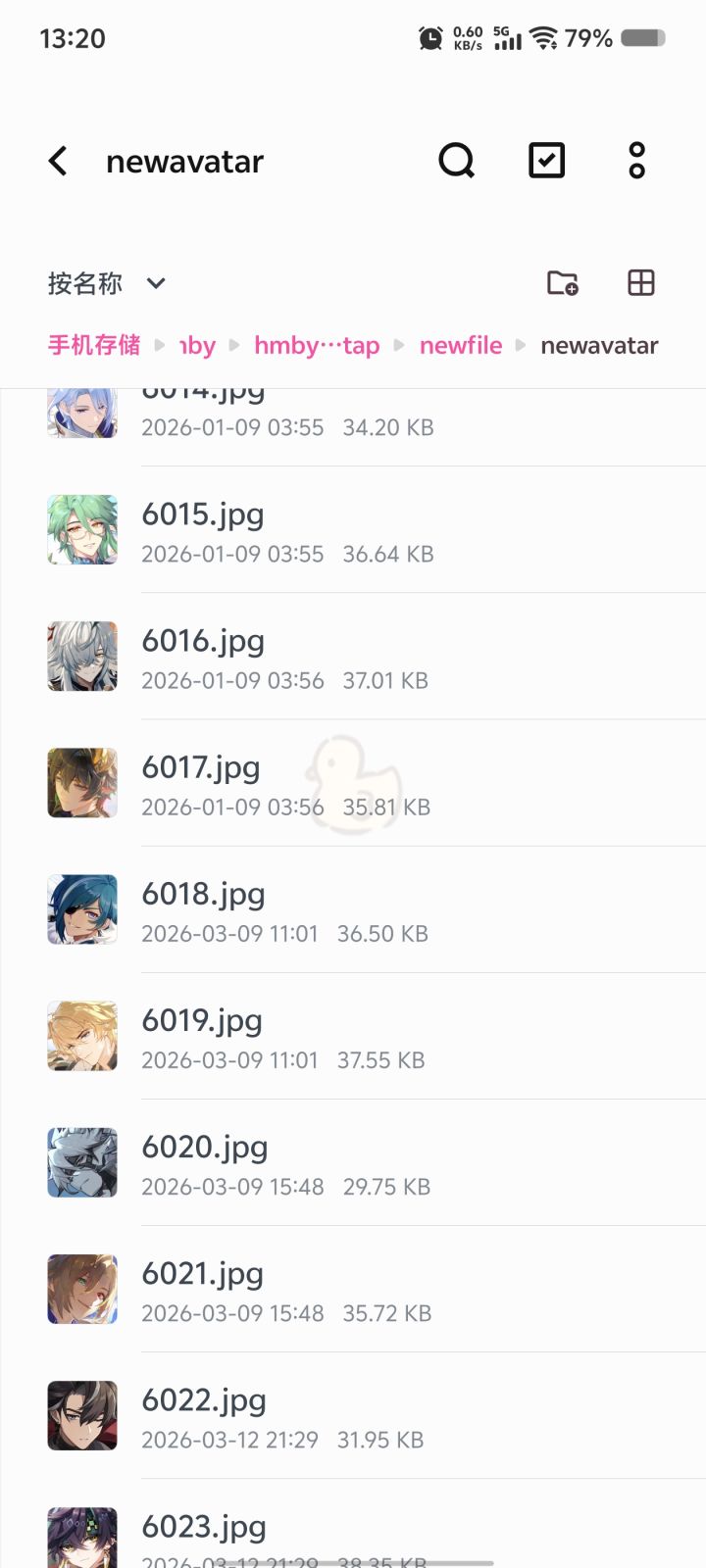The height and width of the screenshot is (1568, 706).
Task: Tap the back arrow icon
Action: click(57, 161)
